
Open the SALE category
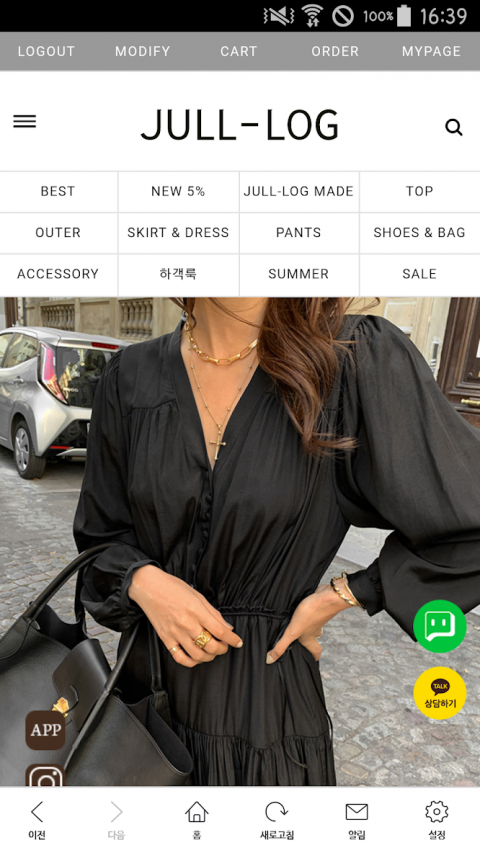click(420, 274)
